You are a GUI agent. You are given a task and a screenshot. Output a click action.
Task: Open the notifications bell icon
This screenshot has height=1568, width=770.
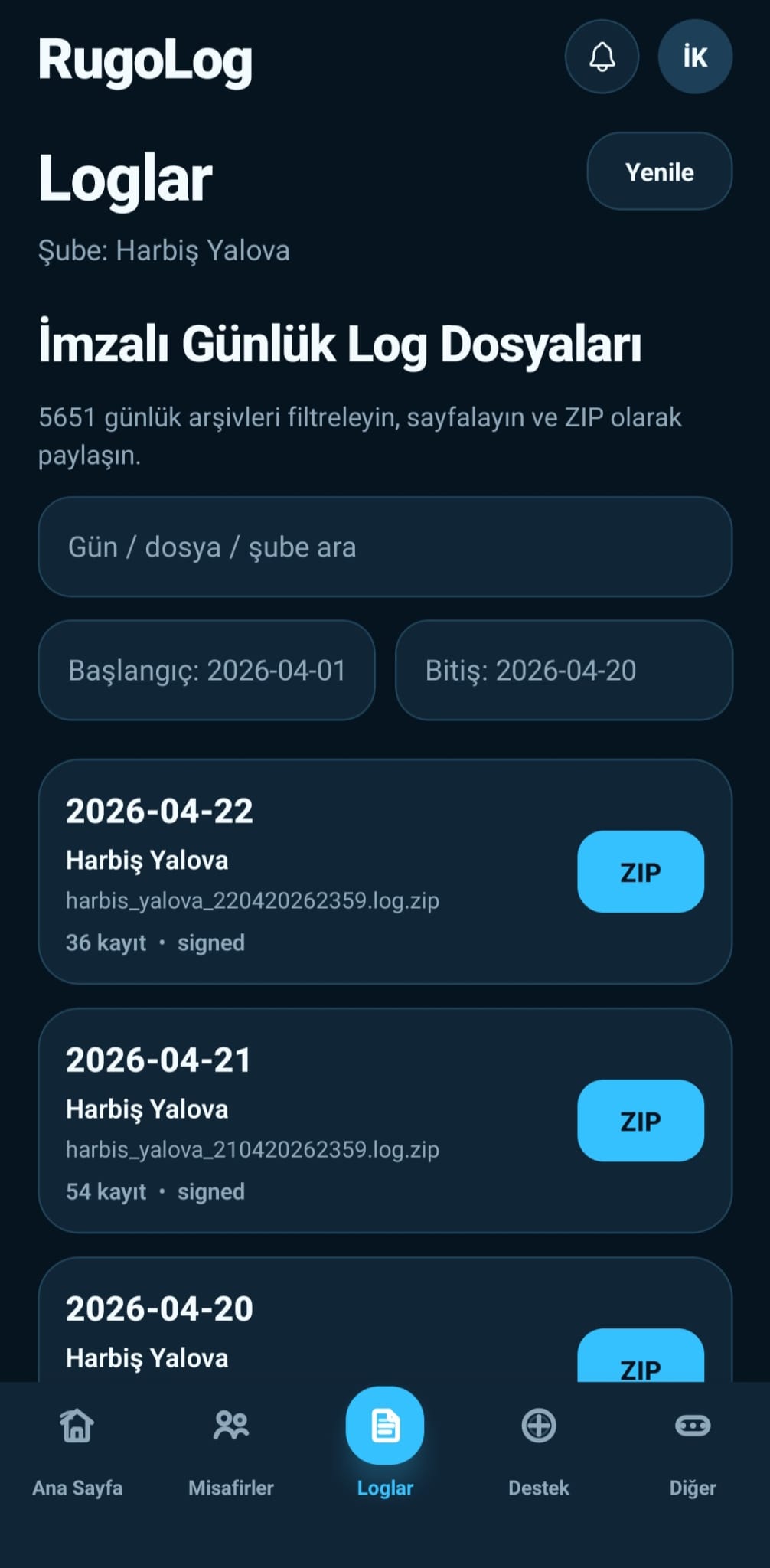(602, 57)
